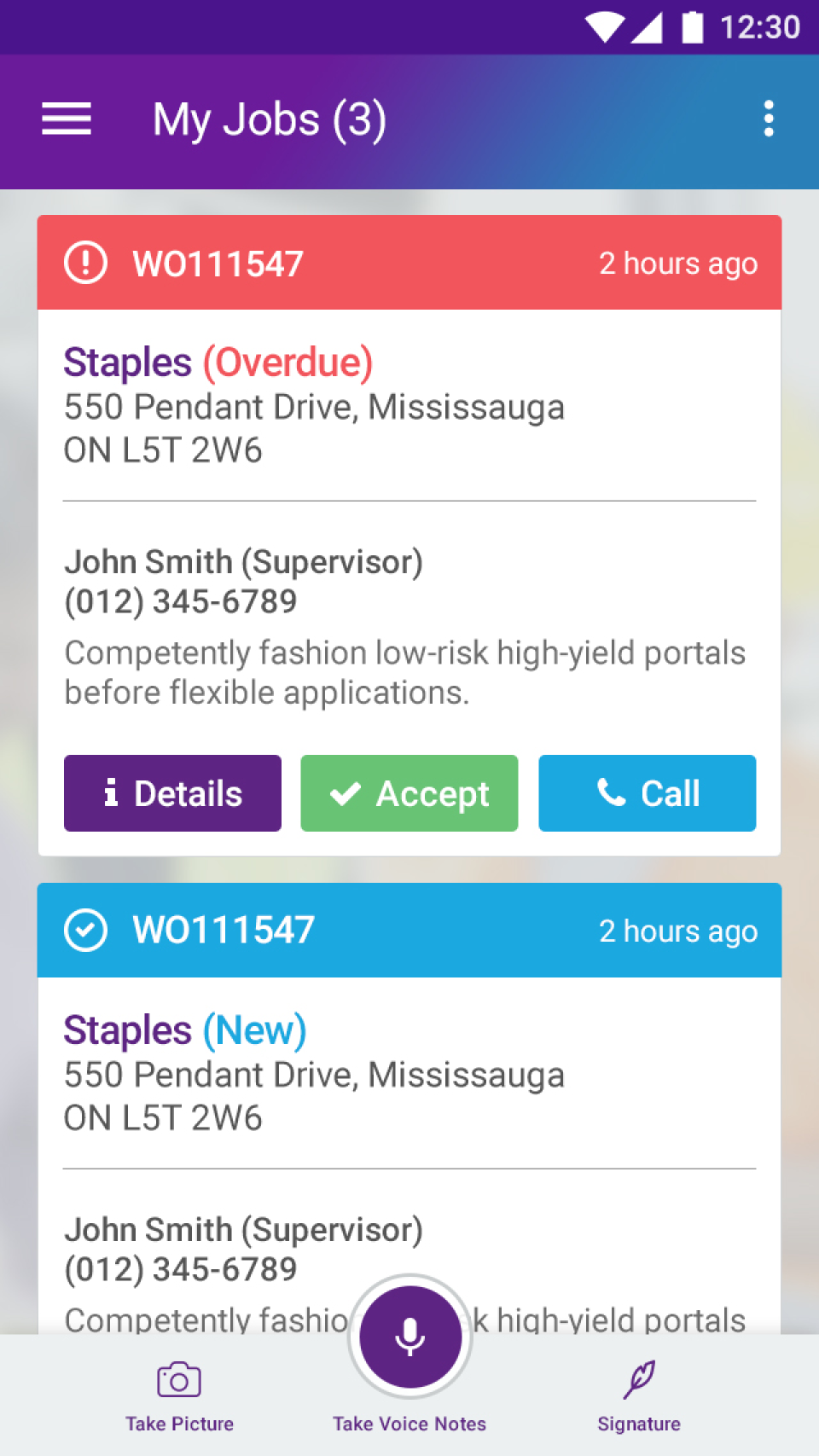
Task: Open the navigation drawer menu
Action: pos(67,119)
